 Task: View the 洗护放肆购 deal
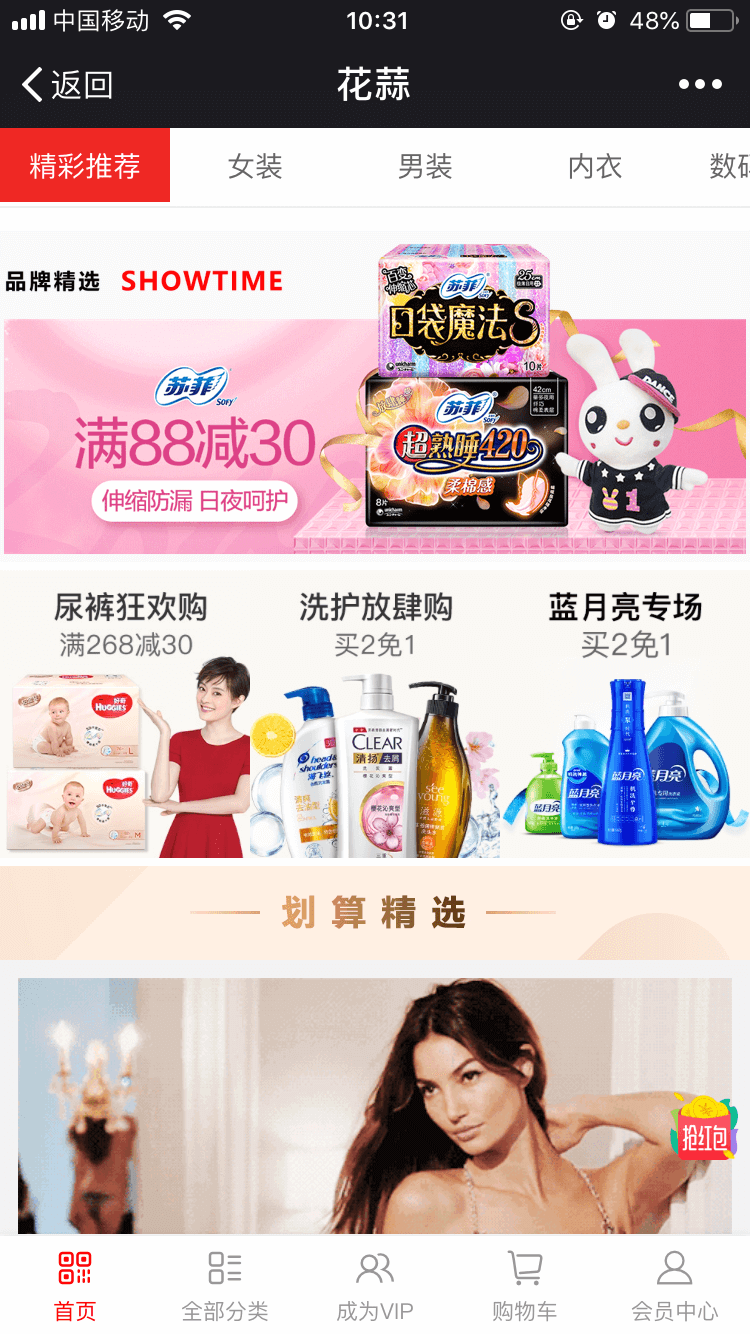[375, 720]
